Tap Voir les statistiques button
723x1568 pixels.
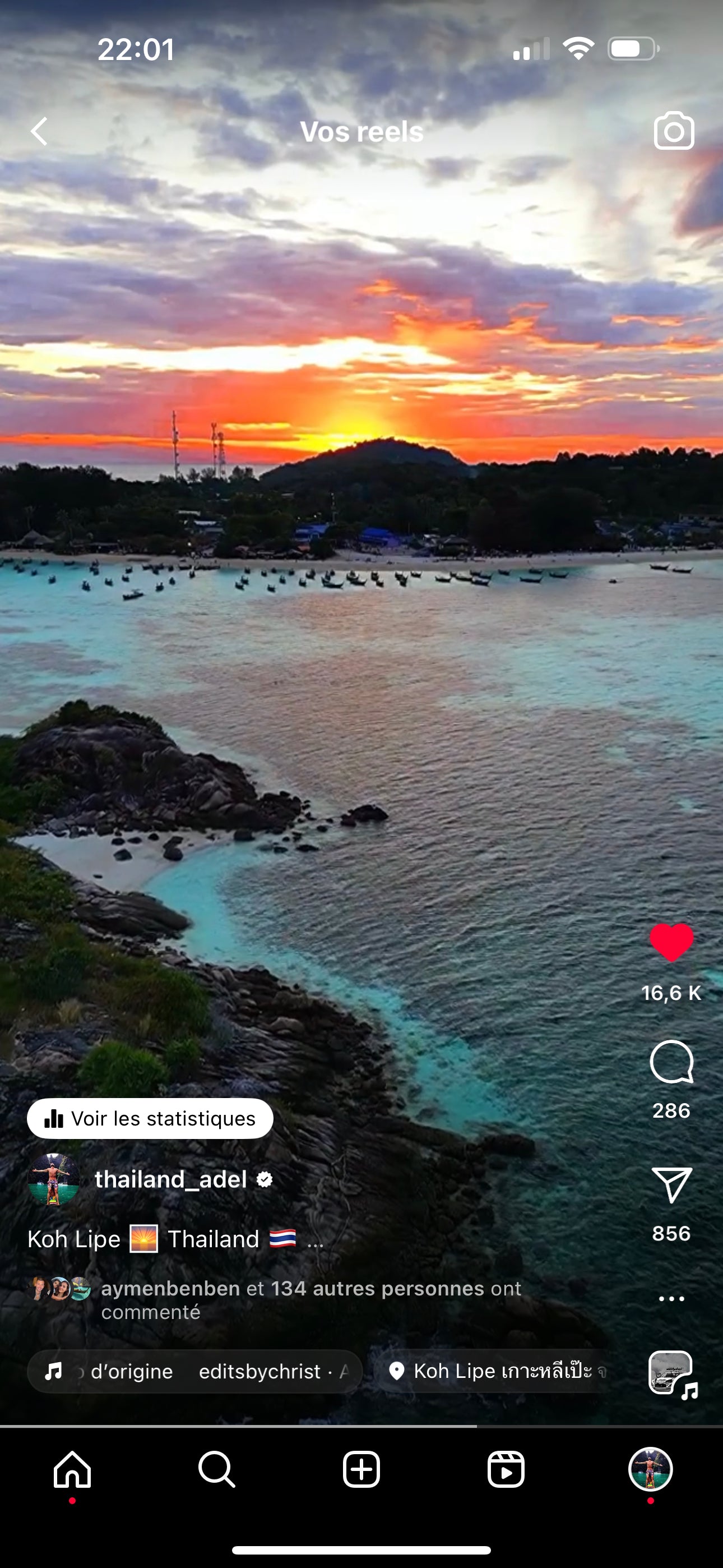(x=150, y=1119)
